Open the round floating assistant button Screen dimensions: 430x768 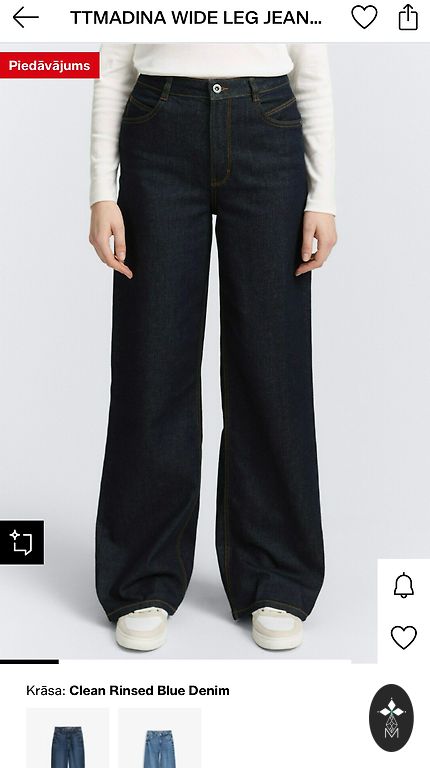[391, 718]
